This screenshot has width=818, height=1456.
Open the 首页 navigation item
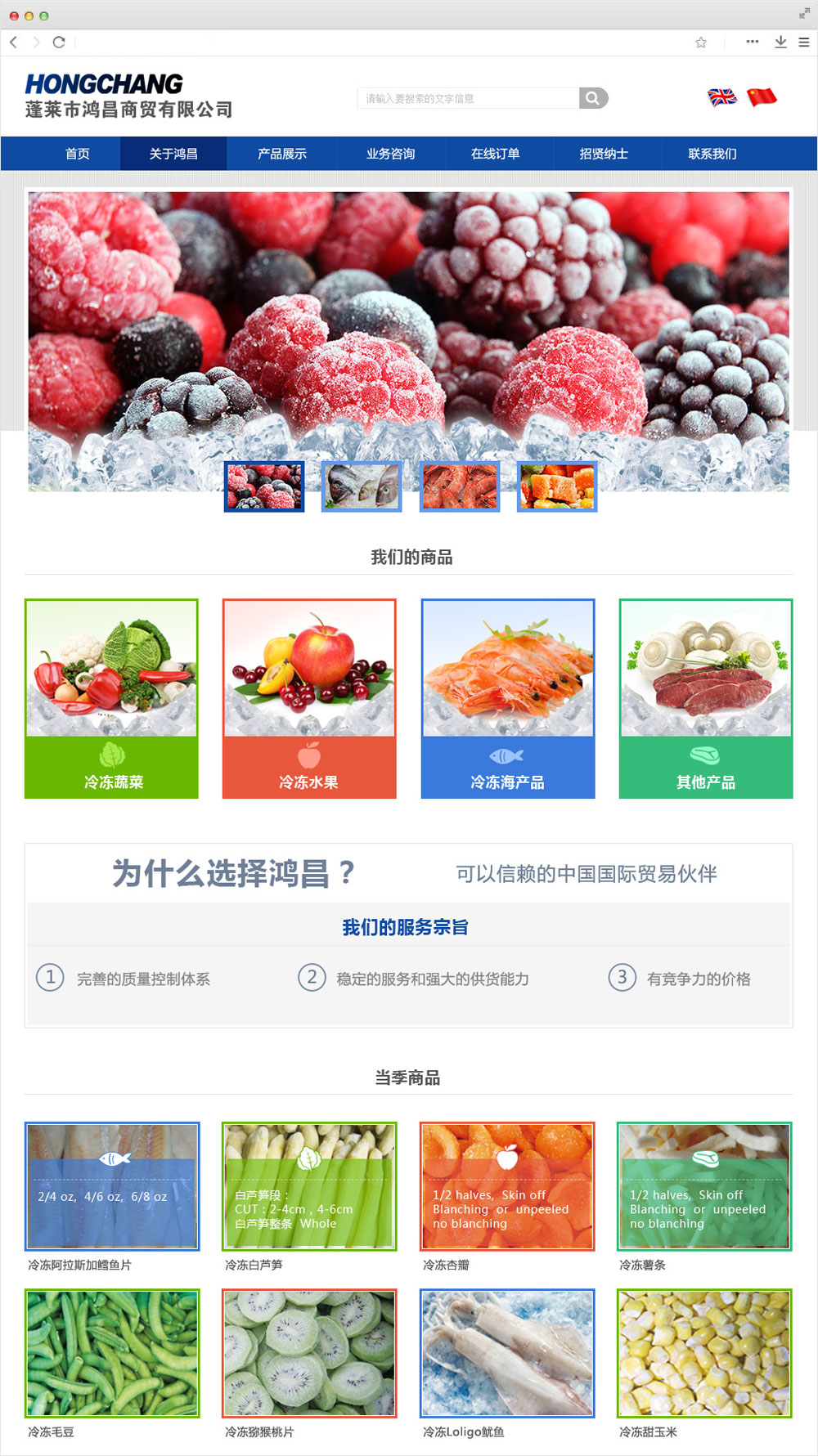(x=78, y=154)
